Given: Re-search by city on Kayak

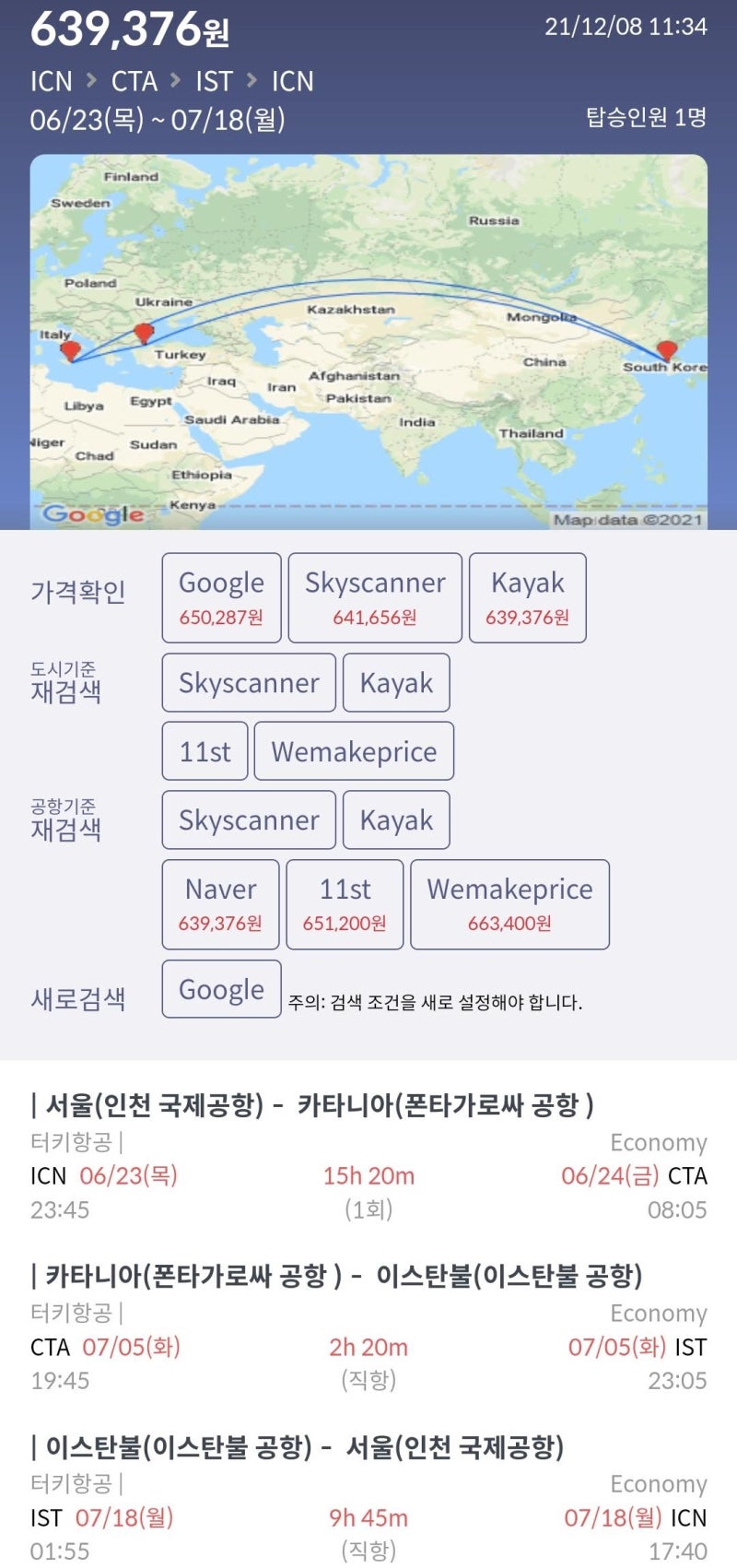Looking at the screenshot, I should (x=396, y=683).
